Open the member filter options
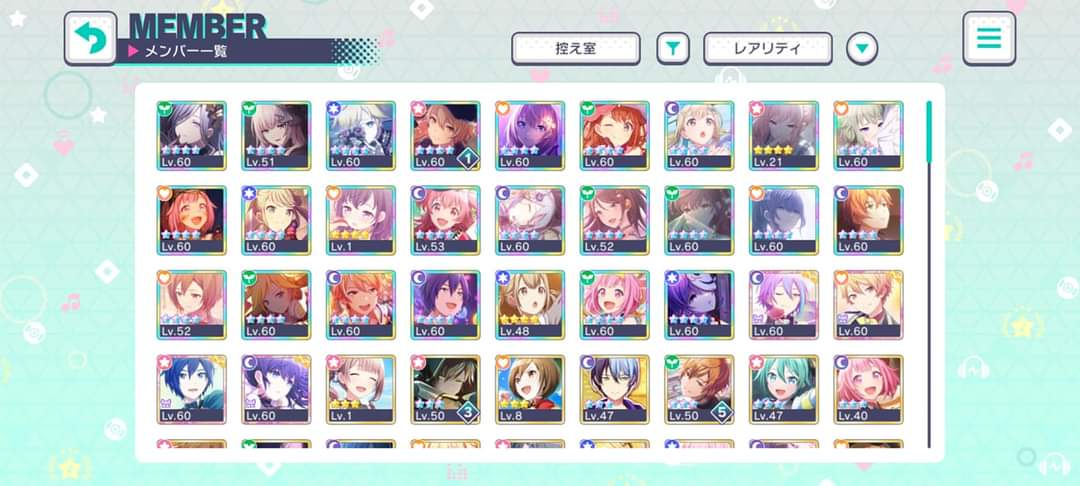This screenshot has height=486, width=1080. pyautogui.click(x=673, y=48)
